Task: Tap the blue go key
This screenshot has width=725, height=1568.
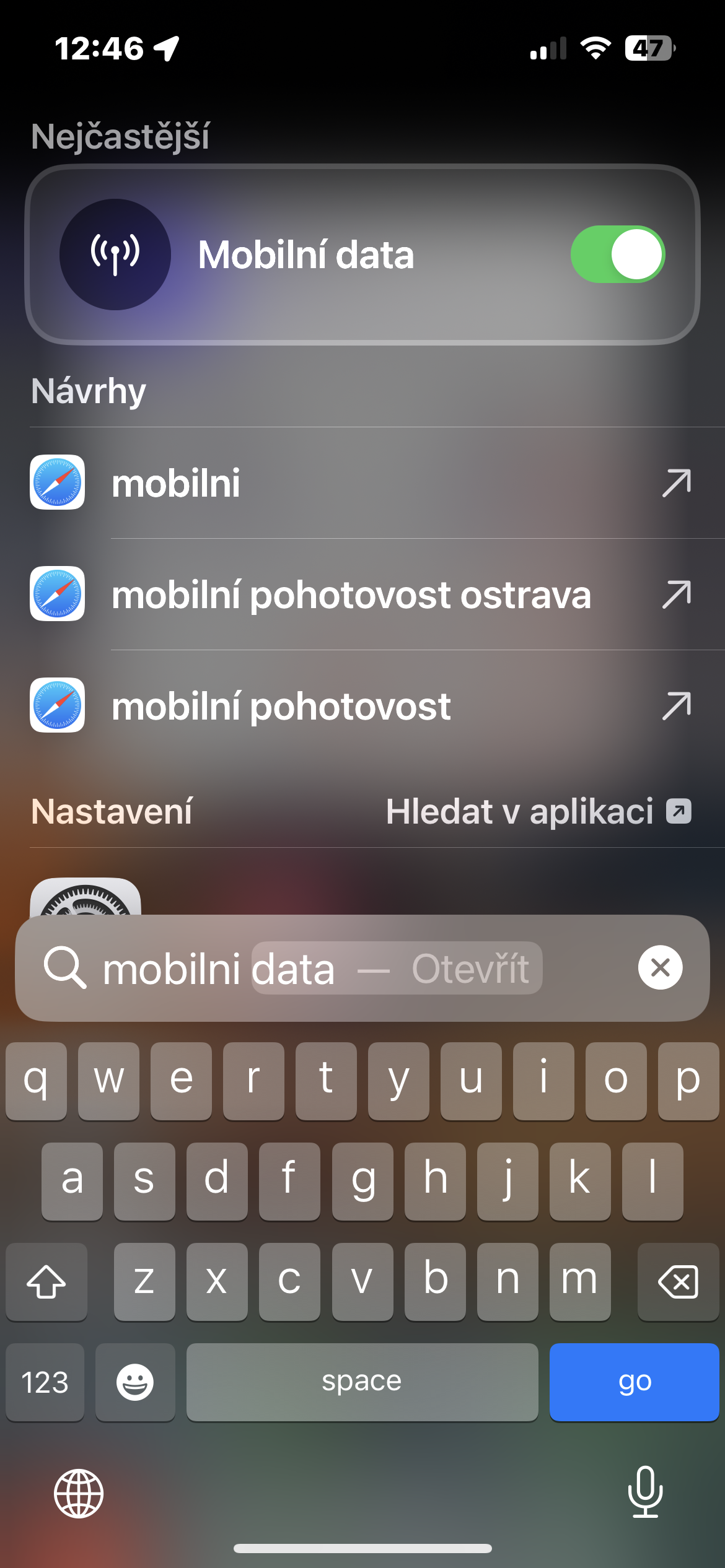Action: 633,1382
